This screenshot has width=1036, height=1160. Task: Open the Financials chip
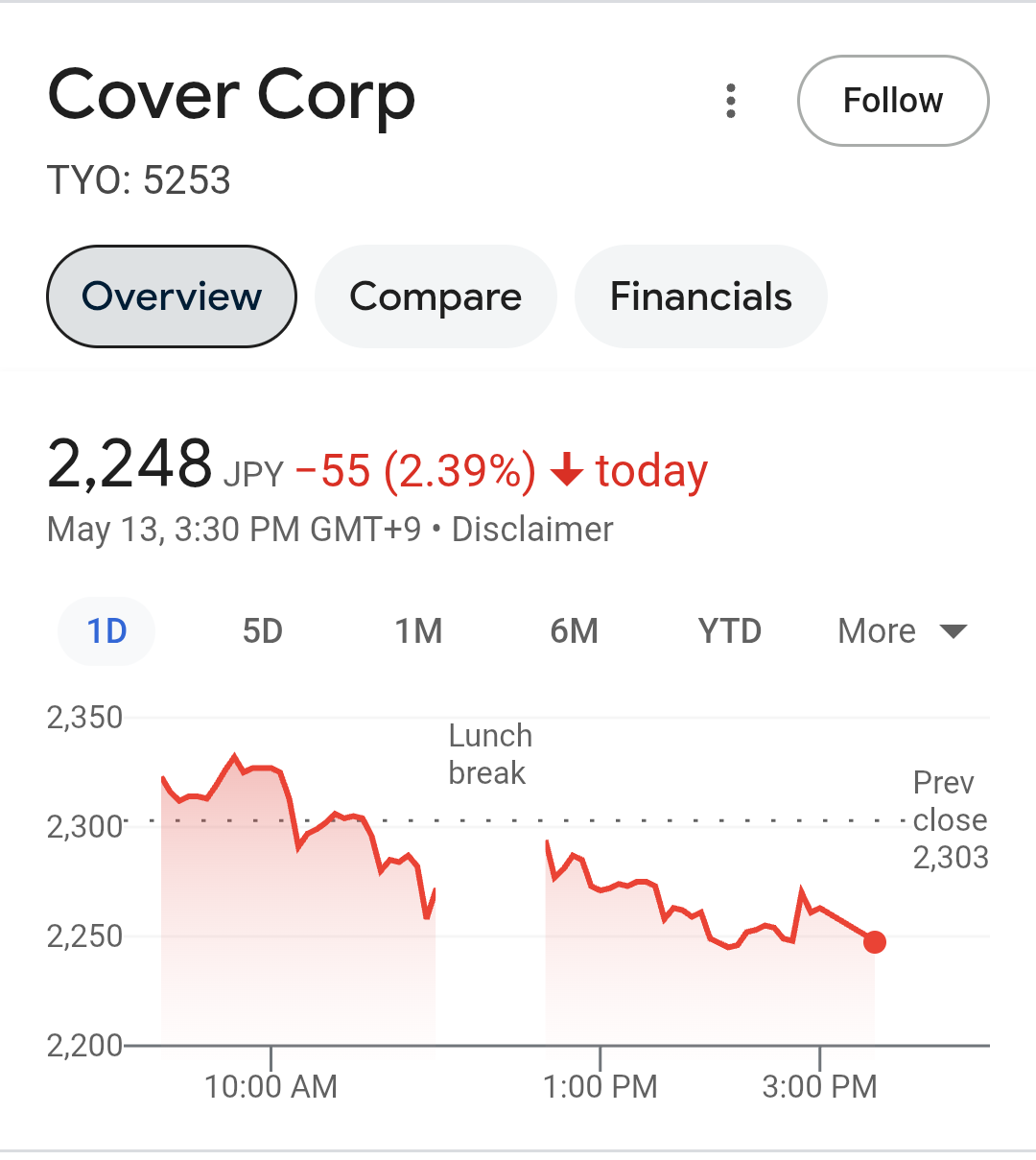tap(700, 296)
